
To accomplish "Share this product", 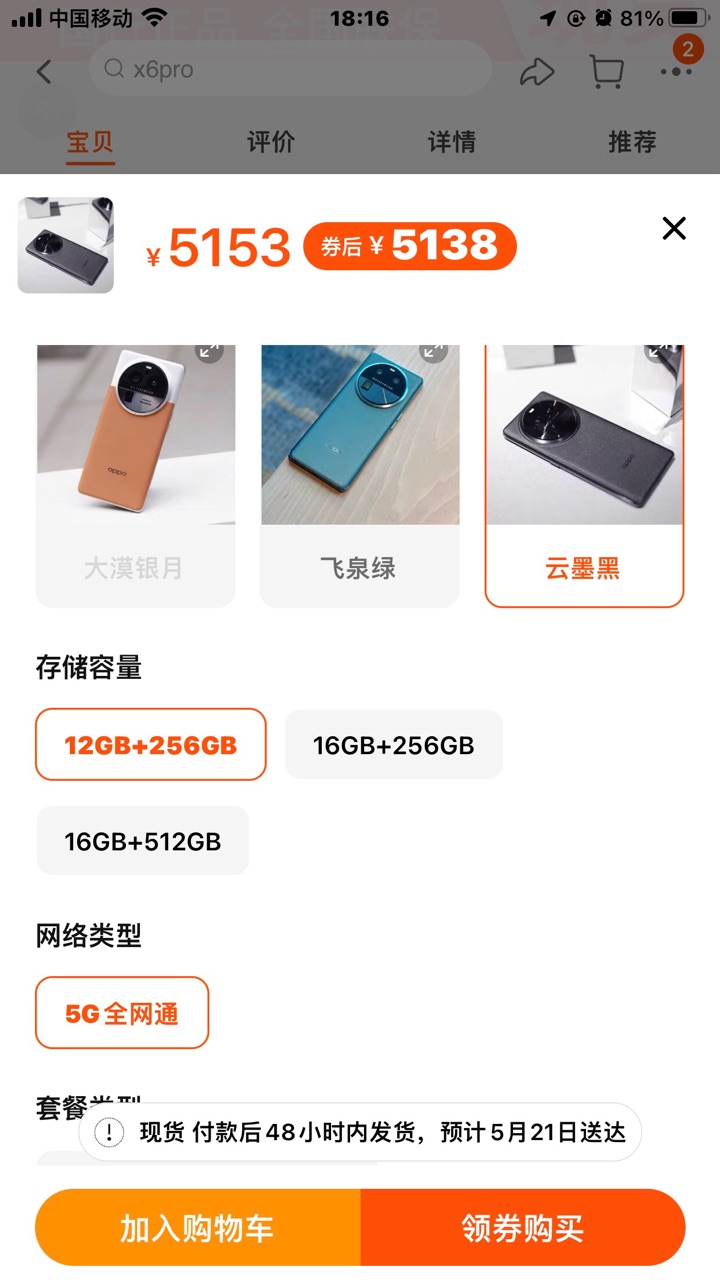I will 537,71.
